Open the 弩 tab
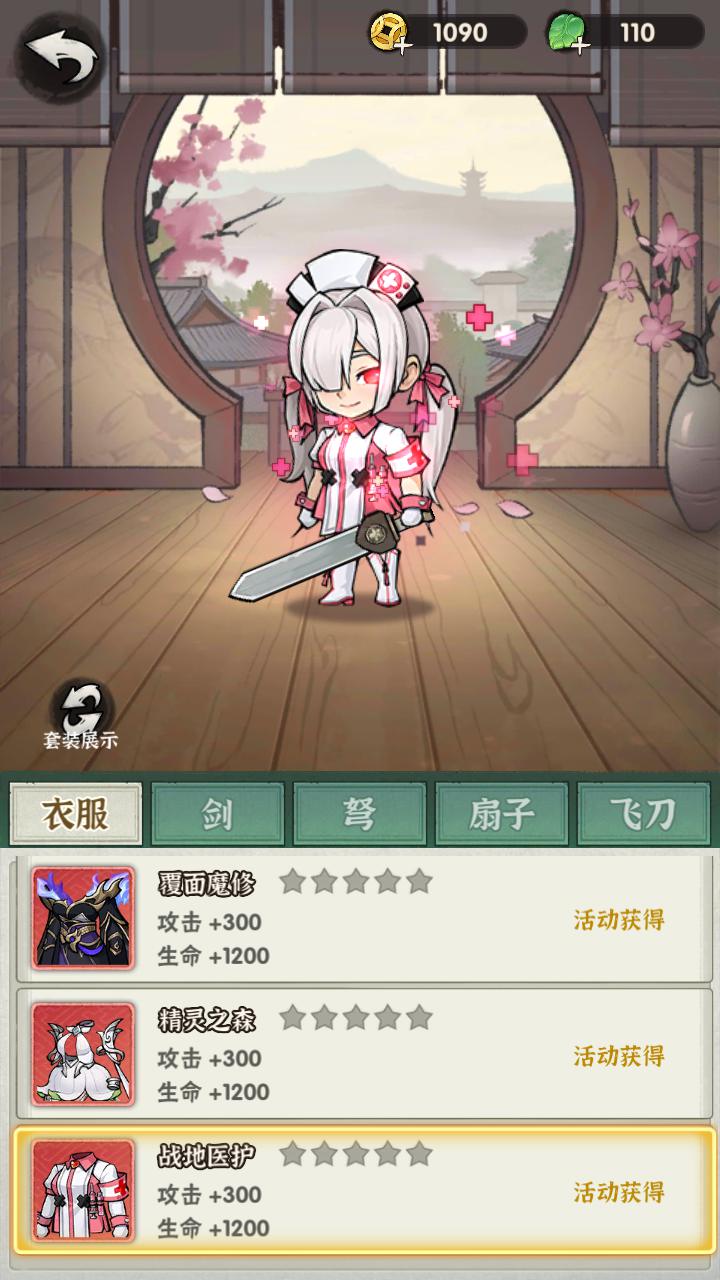This screenshot has height=1280, width=720. (x=360, y=814)
